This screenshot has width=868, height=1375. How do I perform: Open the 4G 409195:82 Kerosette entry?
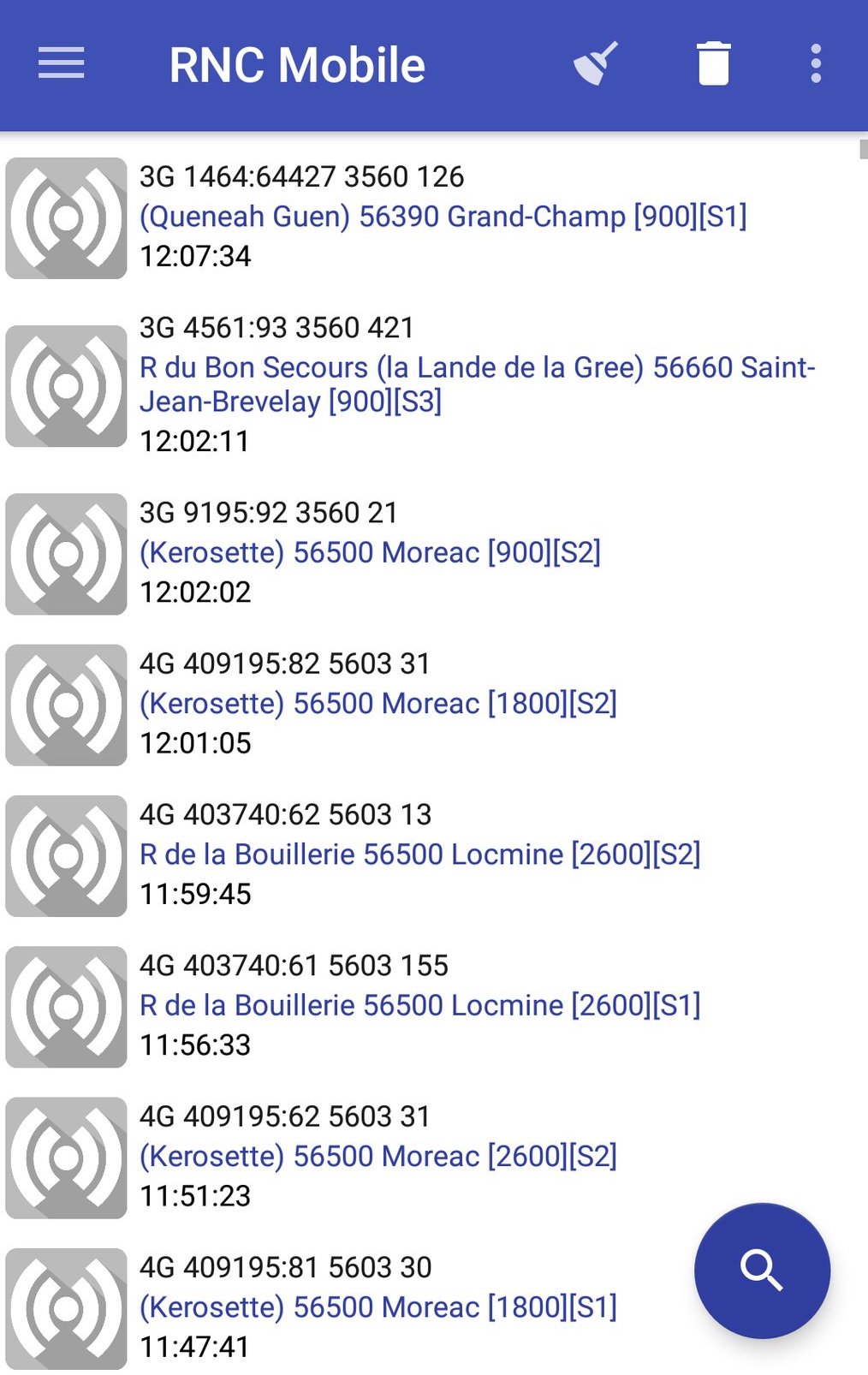tap(378, 703)
